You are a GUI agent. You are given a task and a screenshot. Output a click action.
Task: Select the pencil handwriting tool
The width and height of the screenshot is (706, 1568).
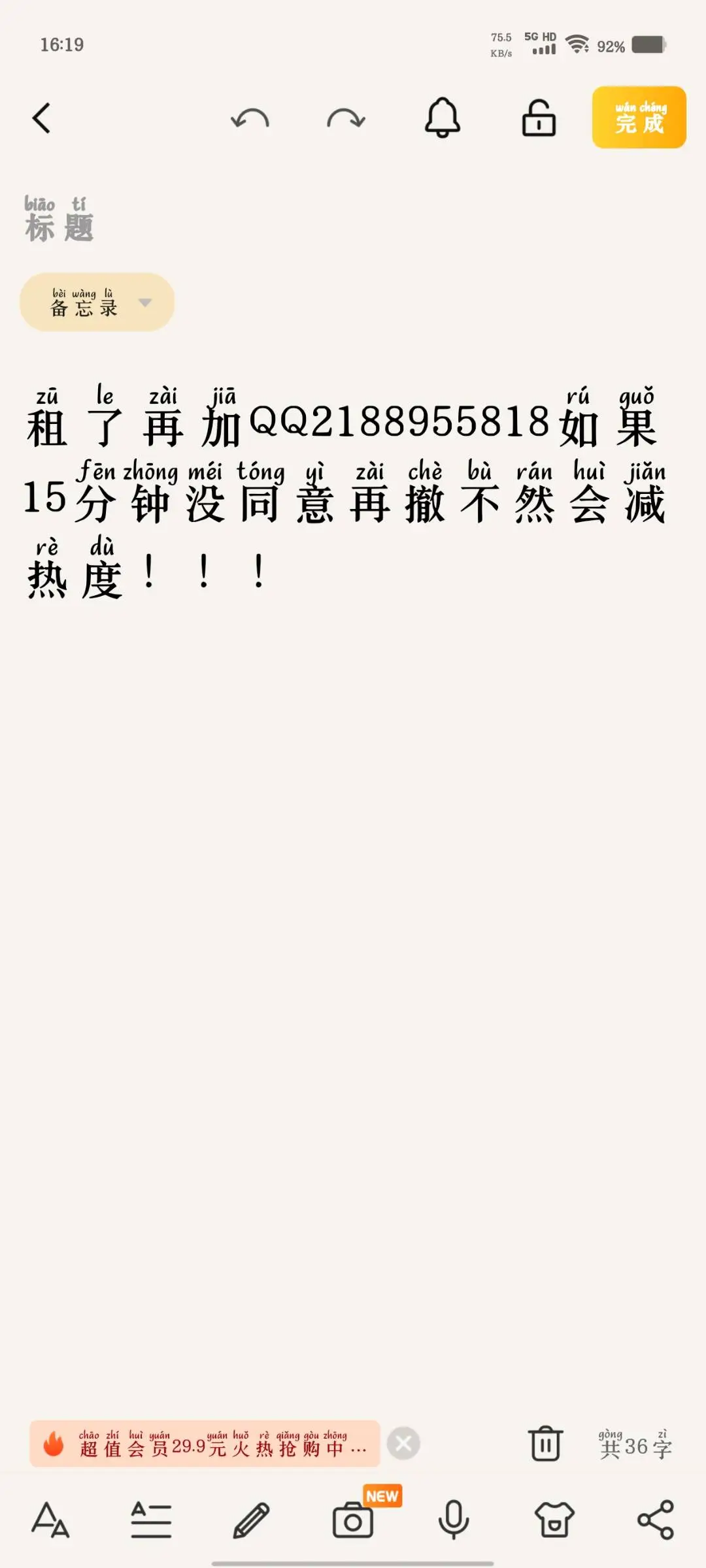coord(252,1519)
